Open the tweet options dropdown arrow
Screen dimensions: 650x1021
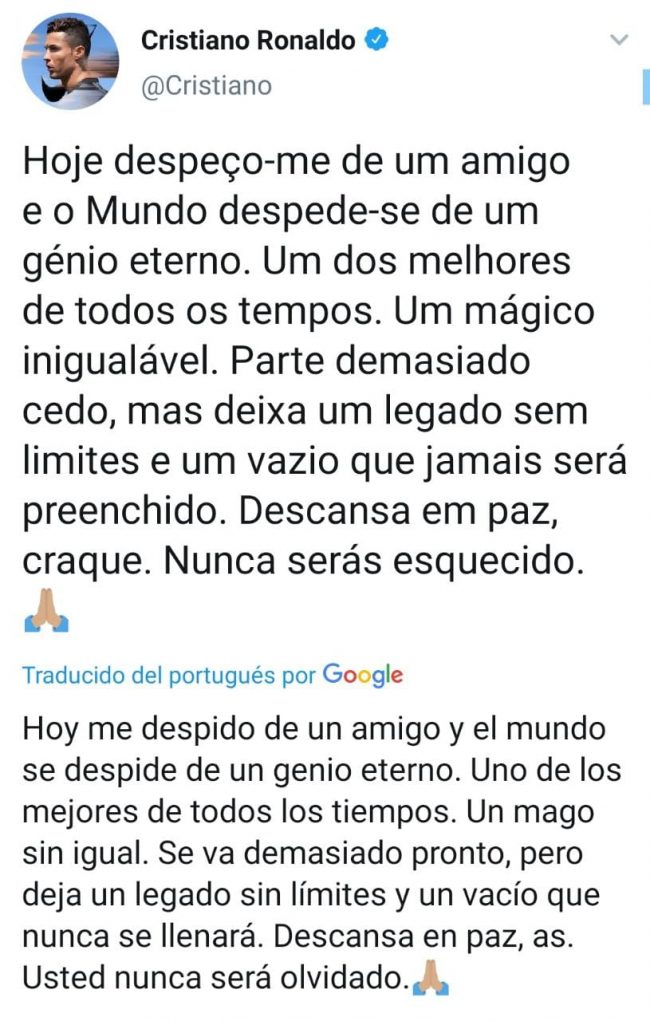tap(619, 41)
